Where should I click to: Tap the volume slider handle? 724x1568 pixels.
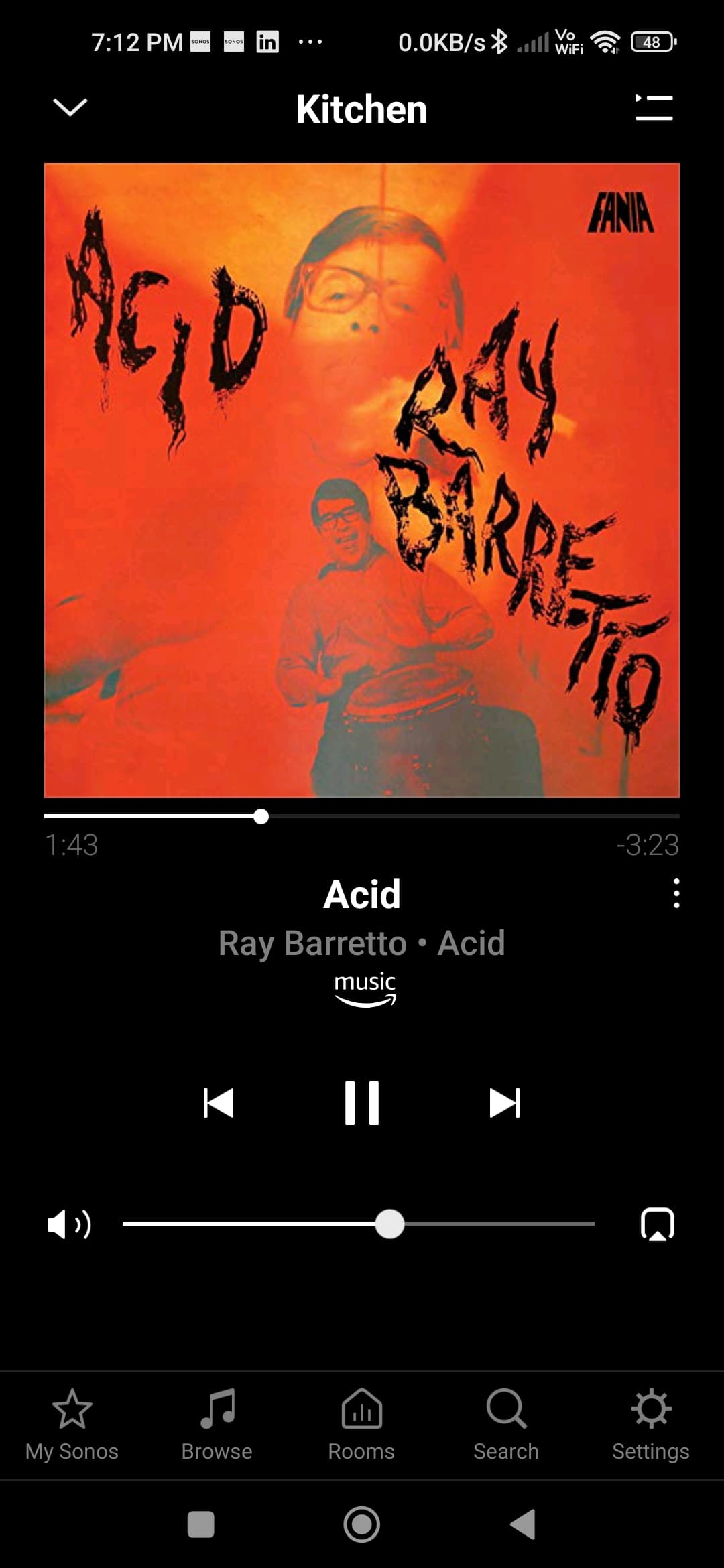pyautogui.click(x=389, y=1224)
